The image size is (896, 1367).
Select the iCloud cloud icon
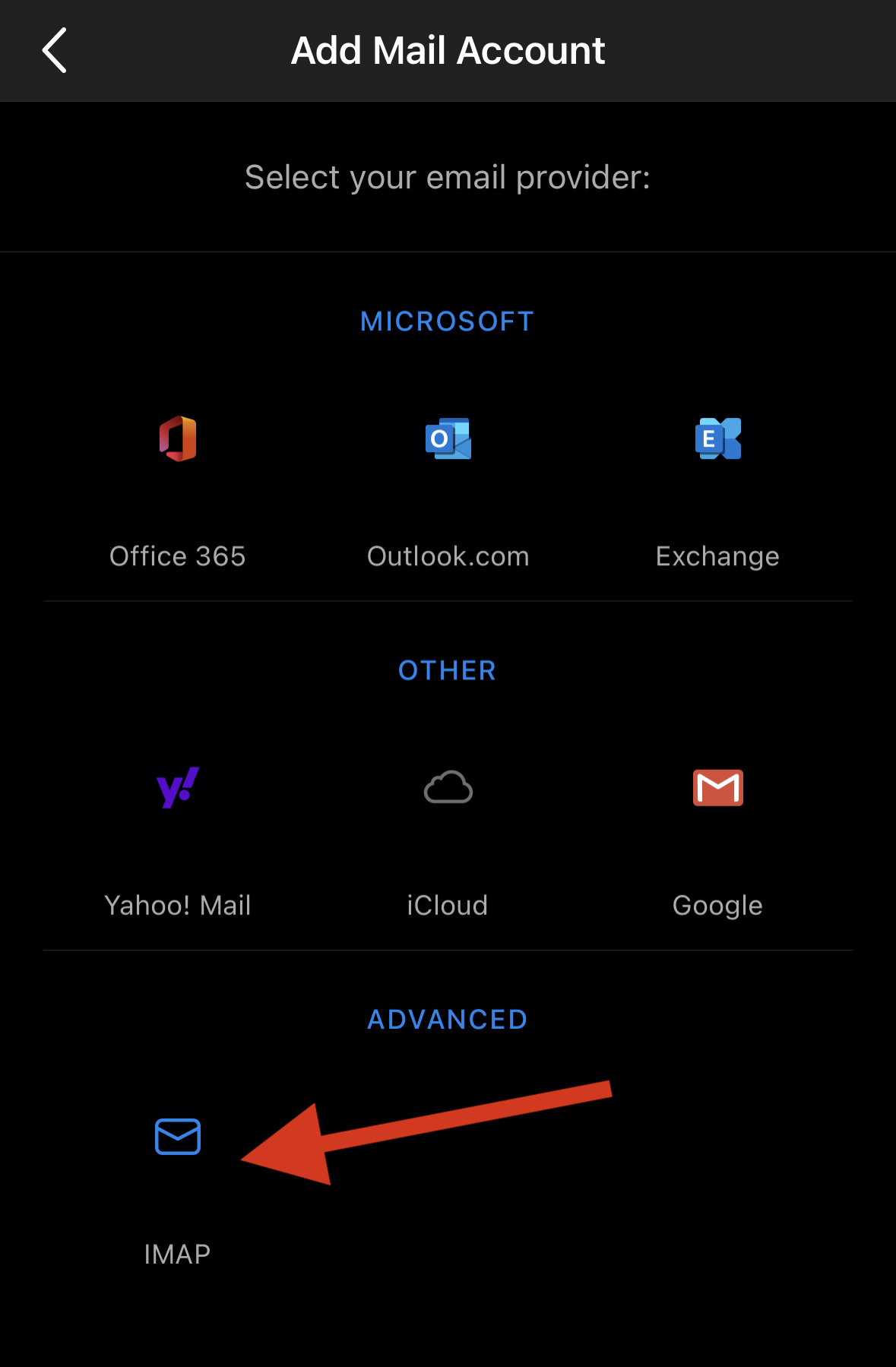pos(448,789)
